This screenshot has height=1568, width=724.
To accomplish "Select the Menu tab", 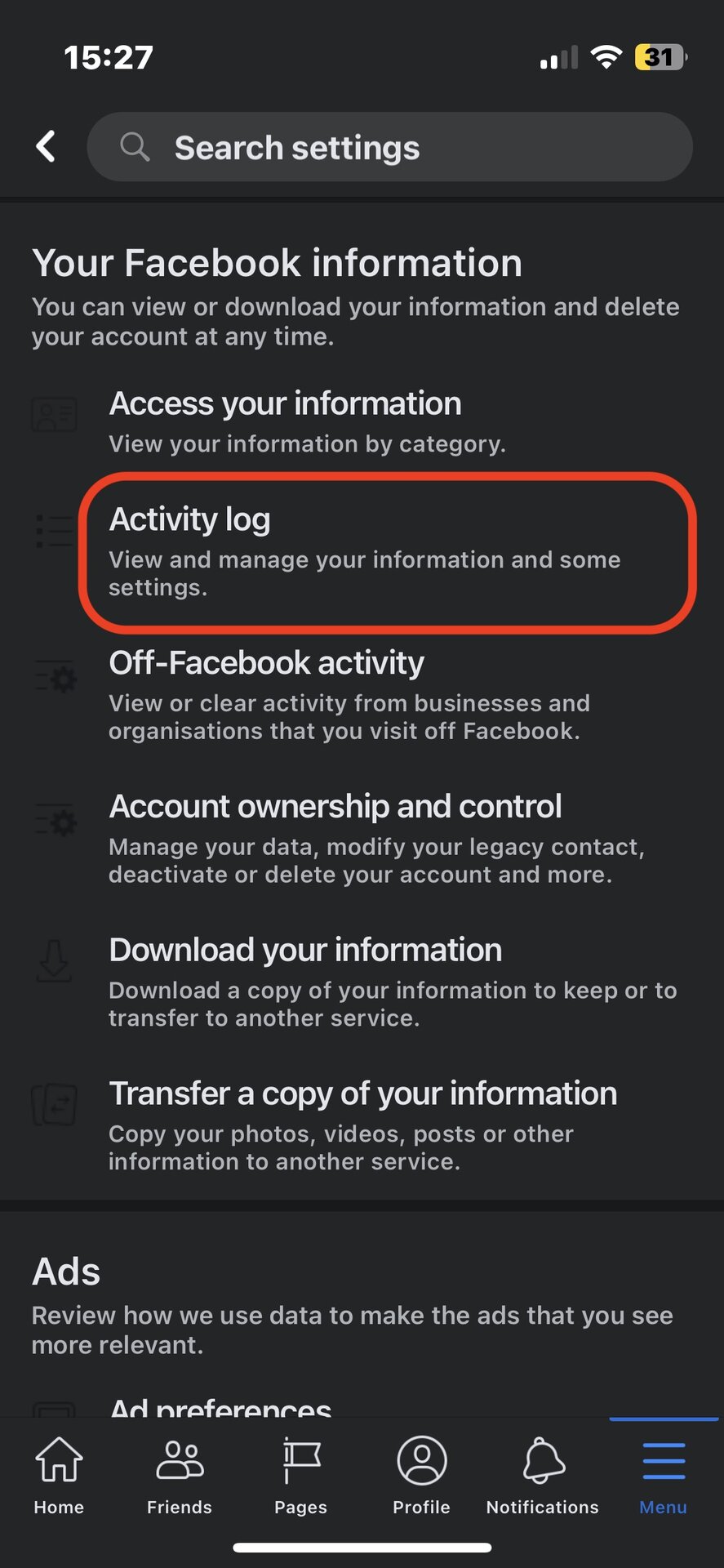I will 663,1475.
